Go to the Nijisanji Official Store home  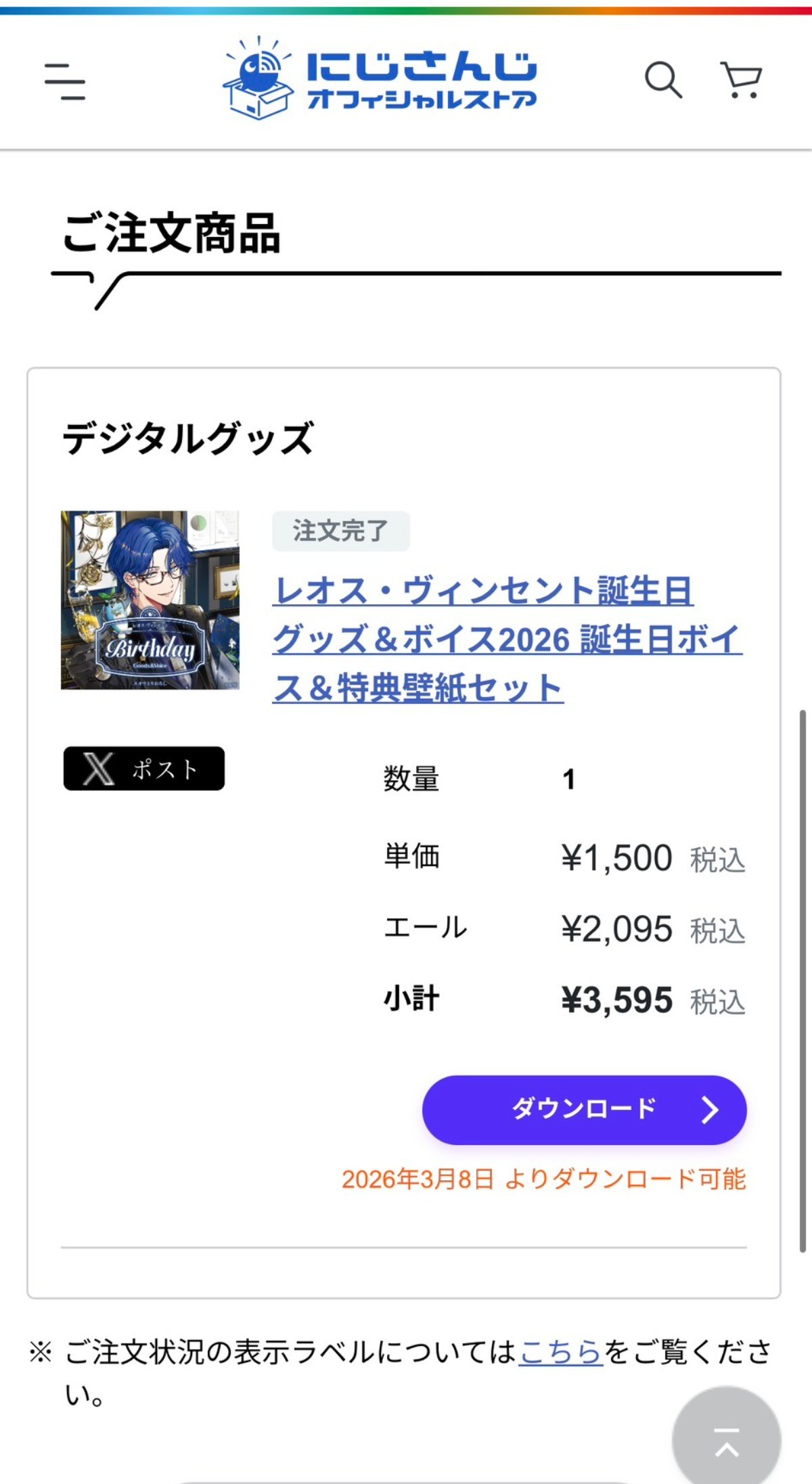click(x=380, y=78)
